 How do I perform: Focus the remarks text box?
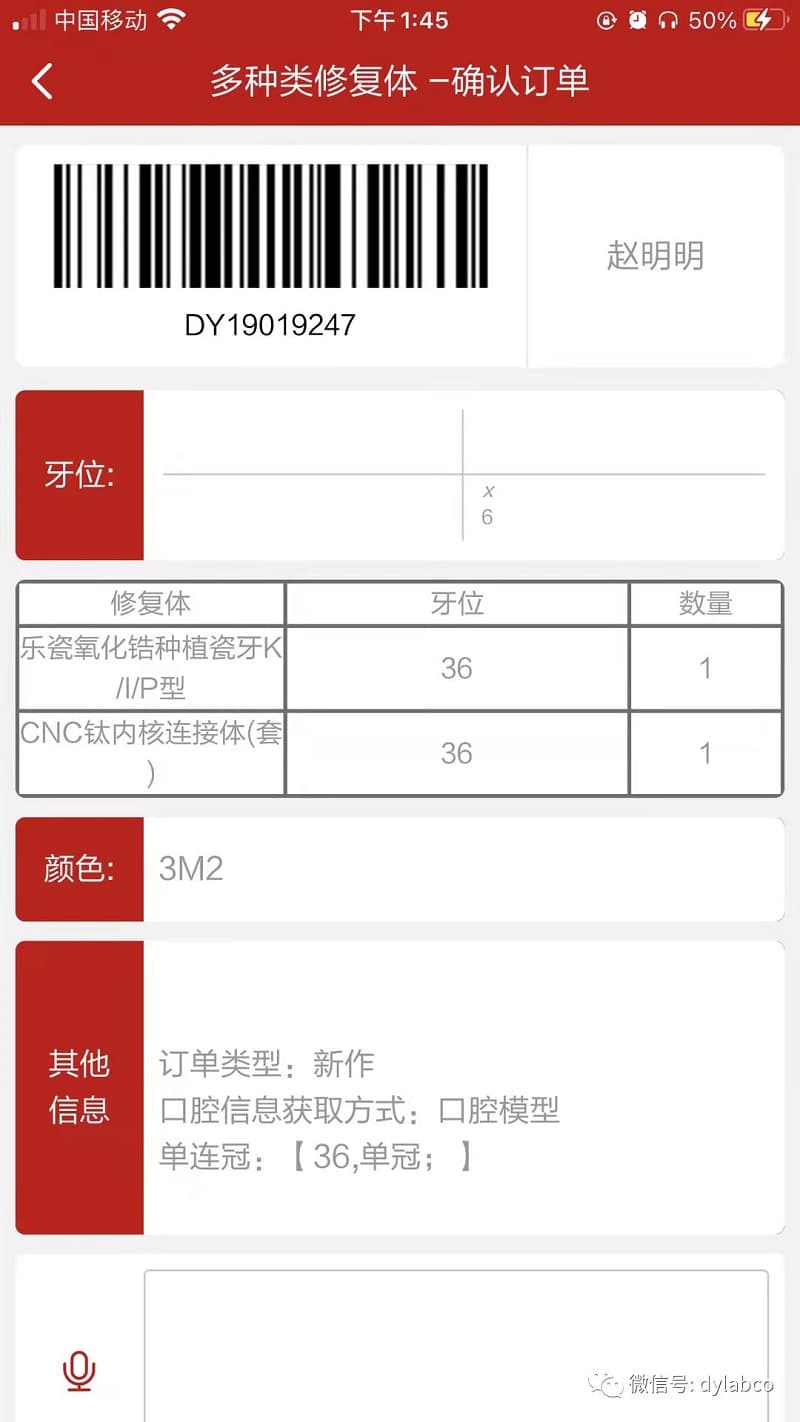455,1345
